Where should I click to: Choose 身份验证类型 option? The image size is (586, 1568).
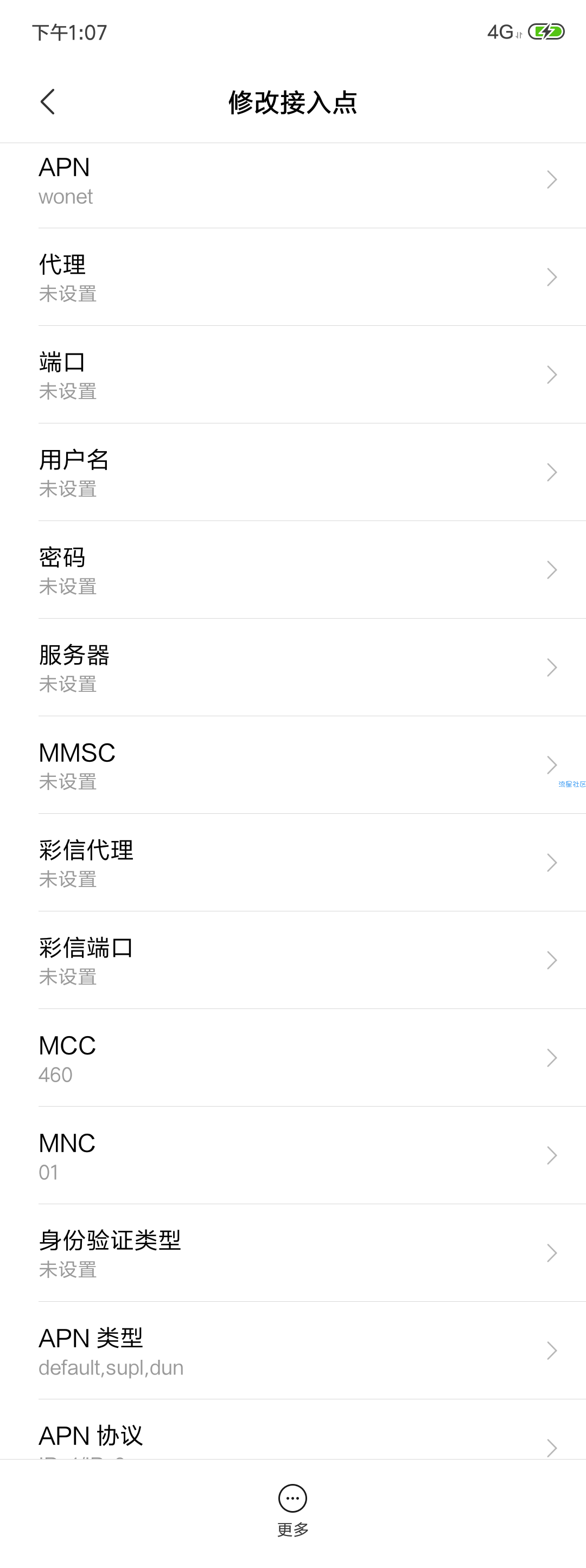tap(292, 1254)
